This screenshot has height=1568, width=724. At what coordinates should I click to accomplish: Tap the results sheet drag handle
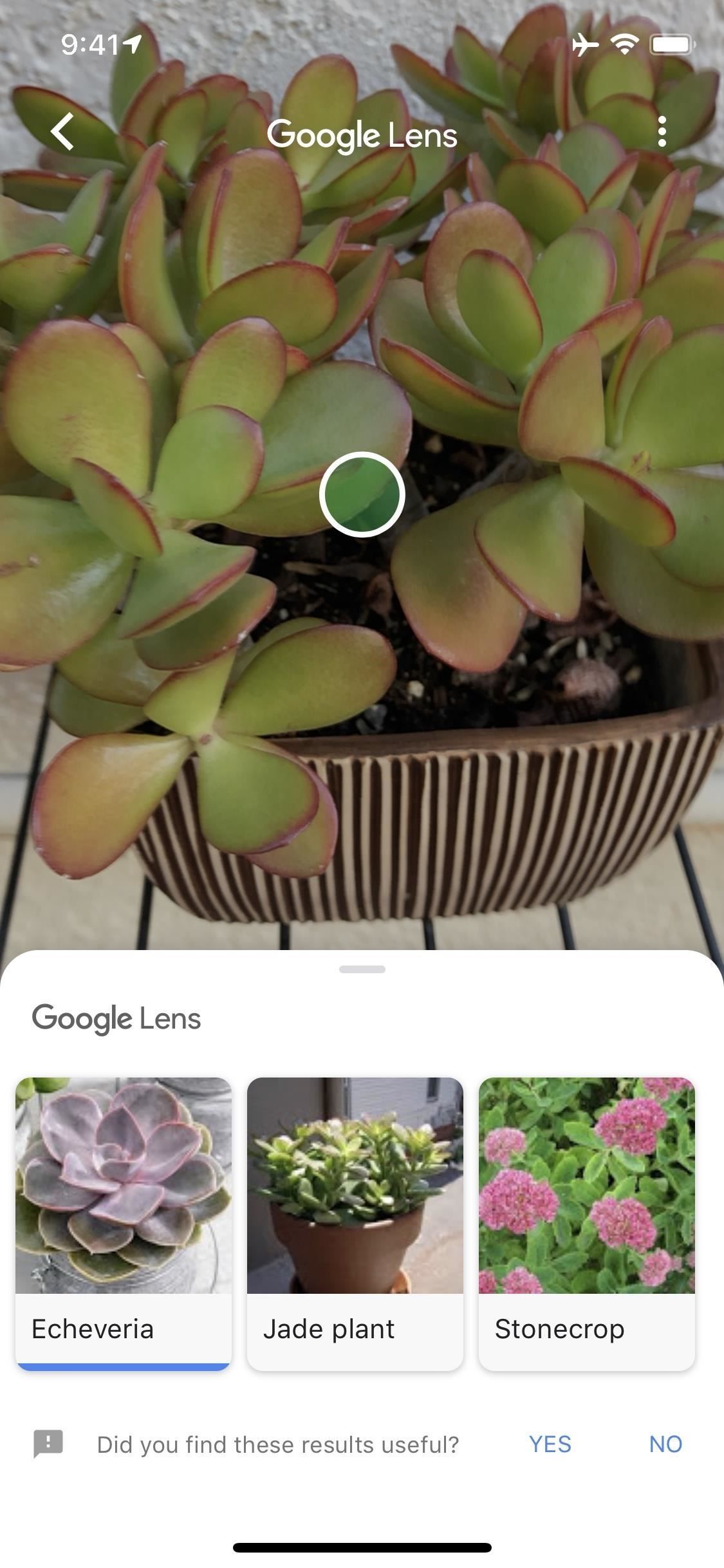pos(362,969)
